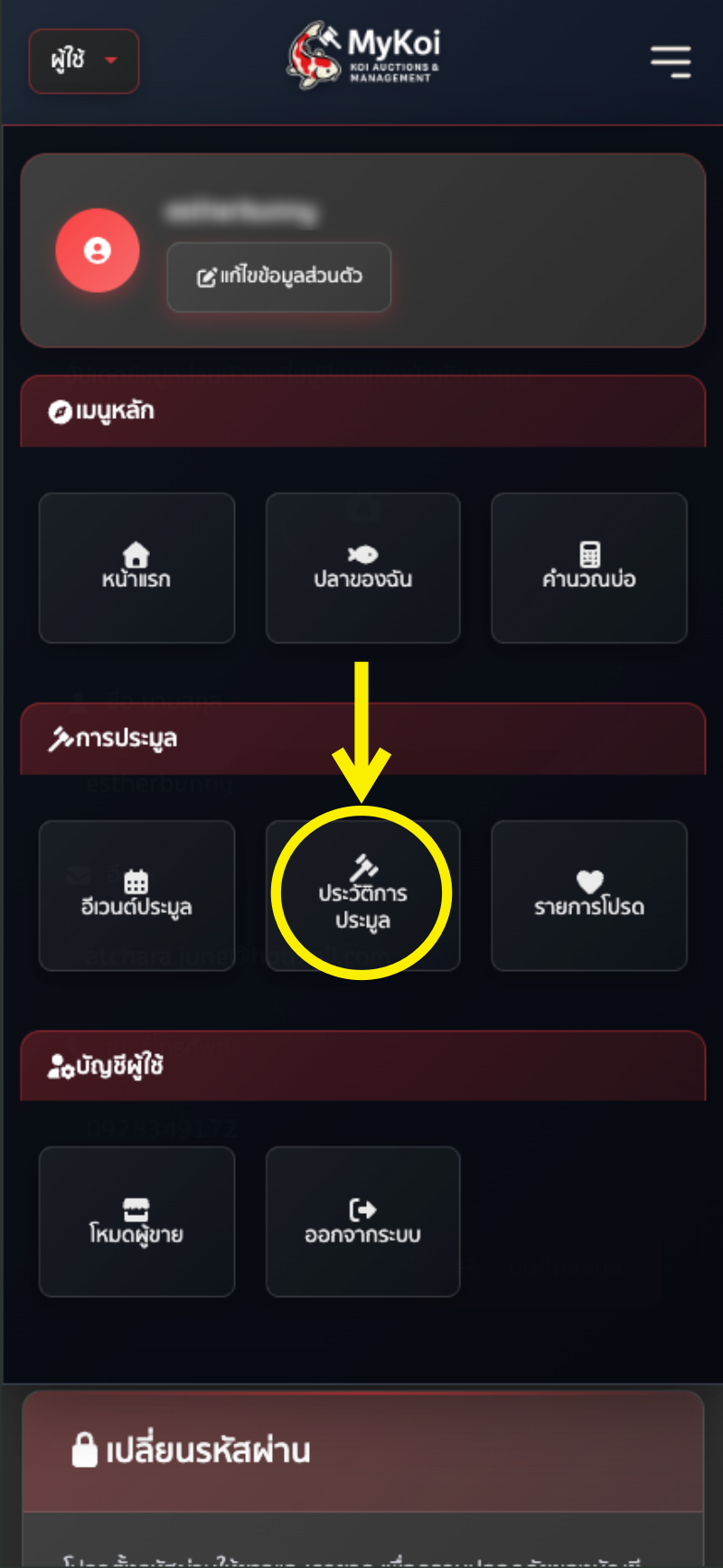The width and height of the screenshot is (723, 1568).
Task: View ประวัติการประมูล auction history
Action: (x=362, y=895)
